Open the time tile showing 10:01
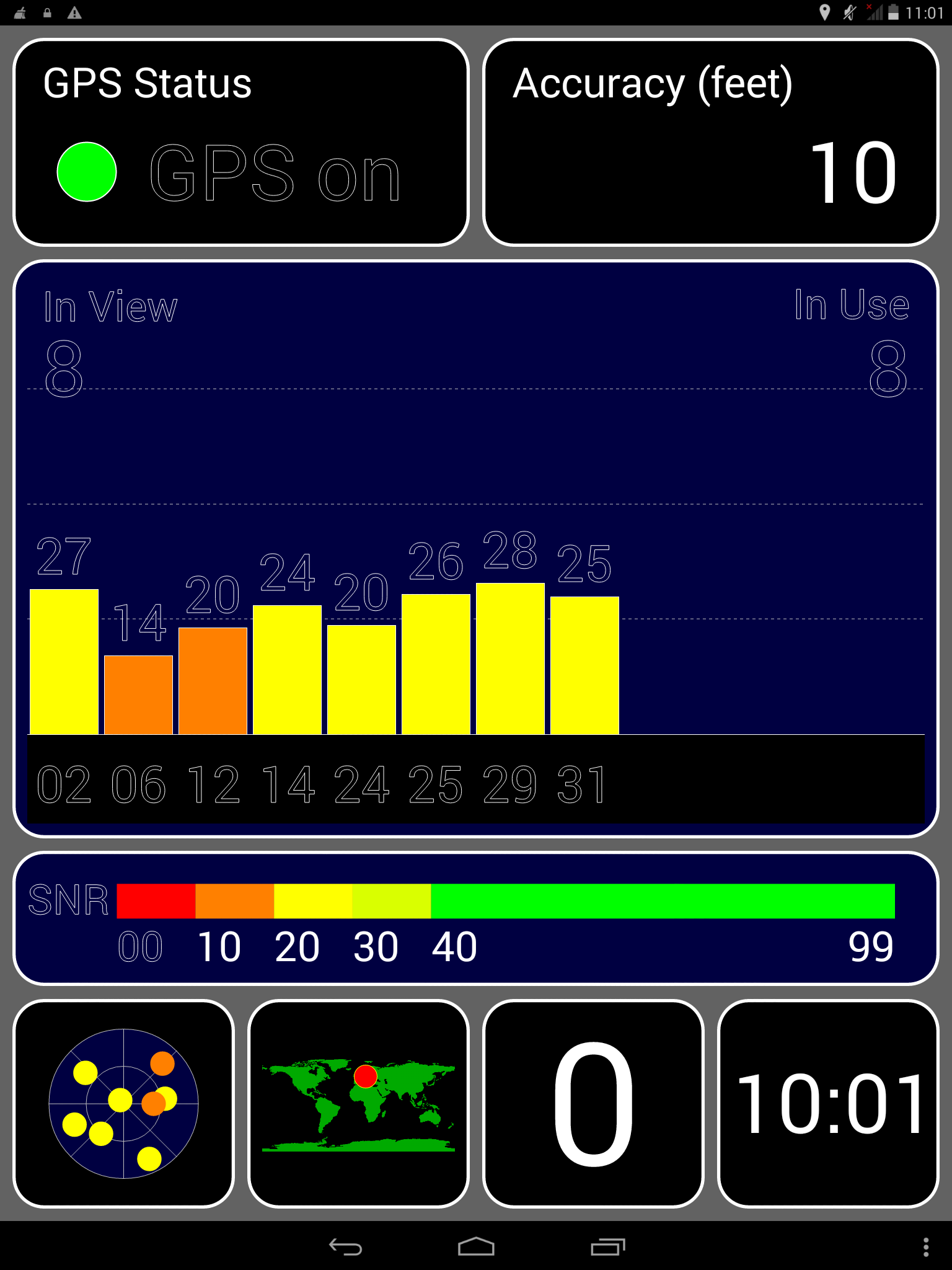Screen dimensions: 952x1270 coord(828,1103)
